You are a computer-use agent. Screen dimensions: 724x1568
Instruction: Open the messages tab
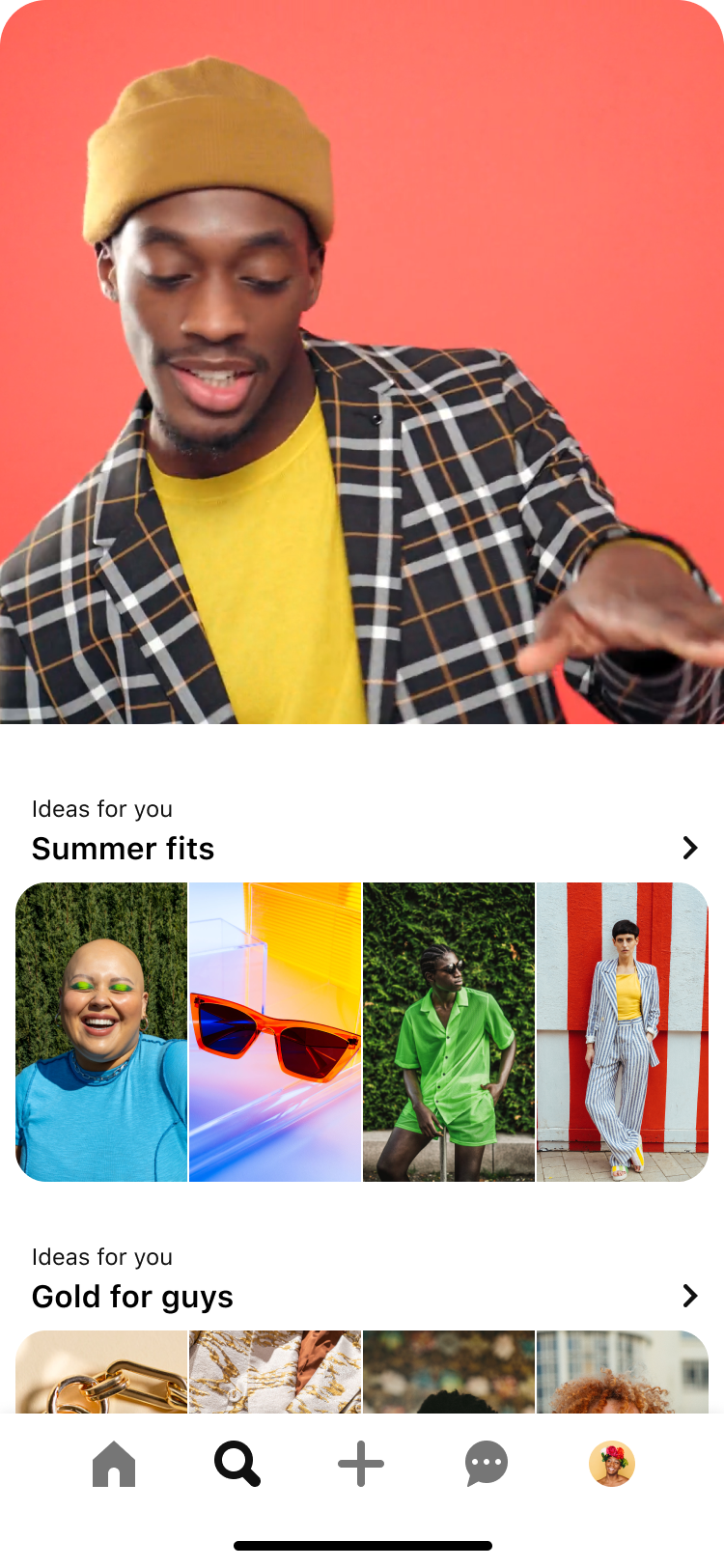point(486,1464)
